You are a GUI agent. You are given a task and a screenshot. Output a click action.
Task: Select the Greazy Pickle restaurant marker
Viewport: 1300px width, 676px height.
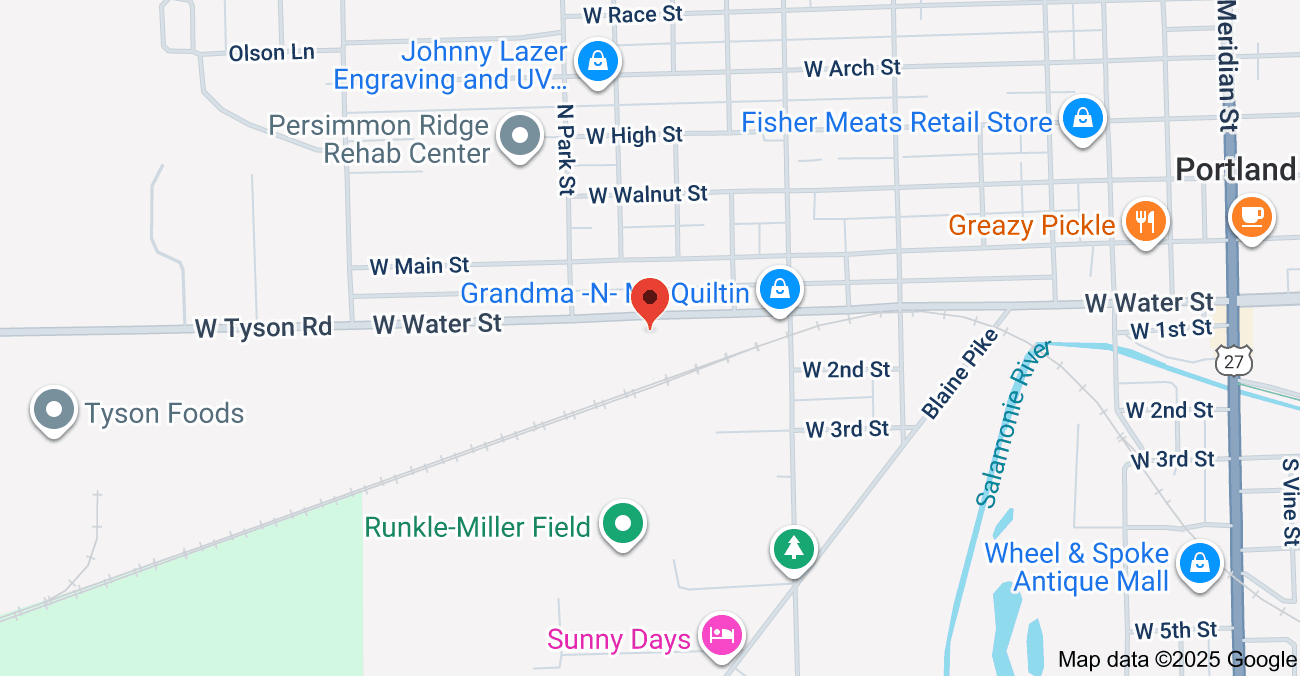click(1145, 220)
